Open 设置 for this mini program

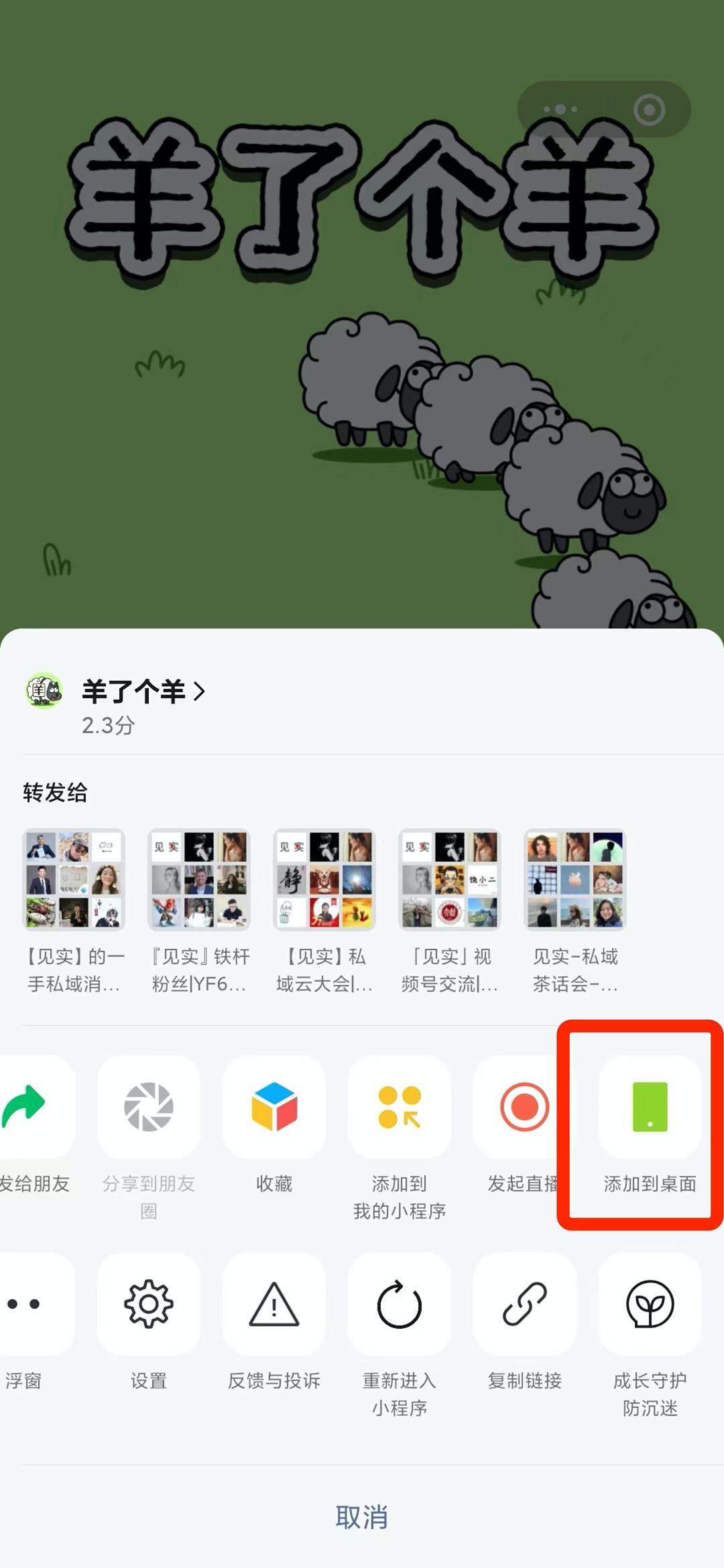[x=149, y=1304]
